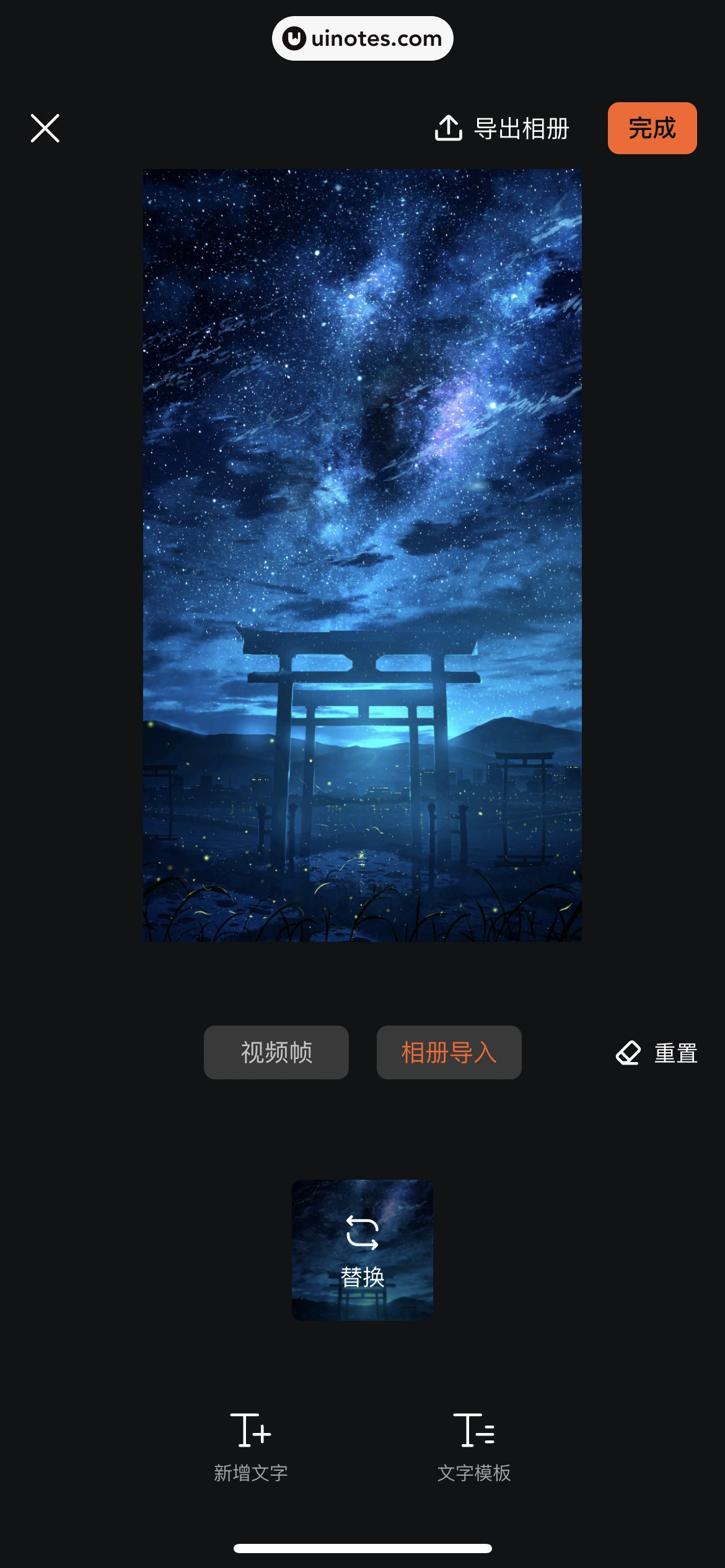Tap the upload arrow next to 导出相册

click(448, 128)
